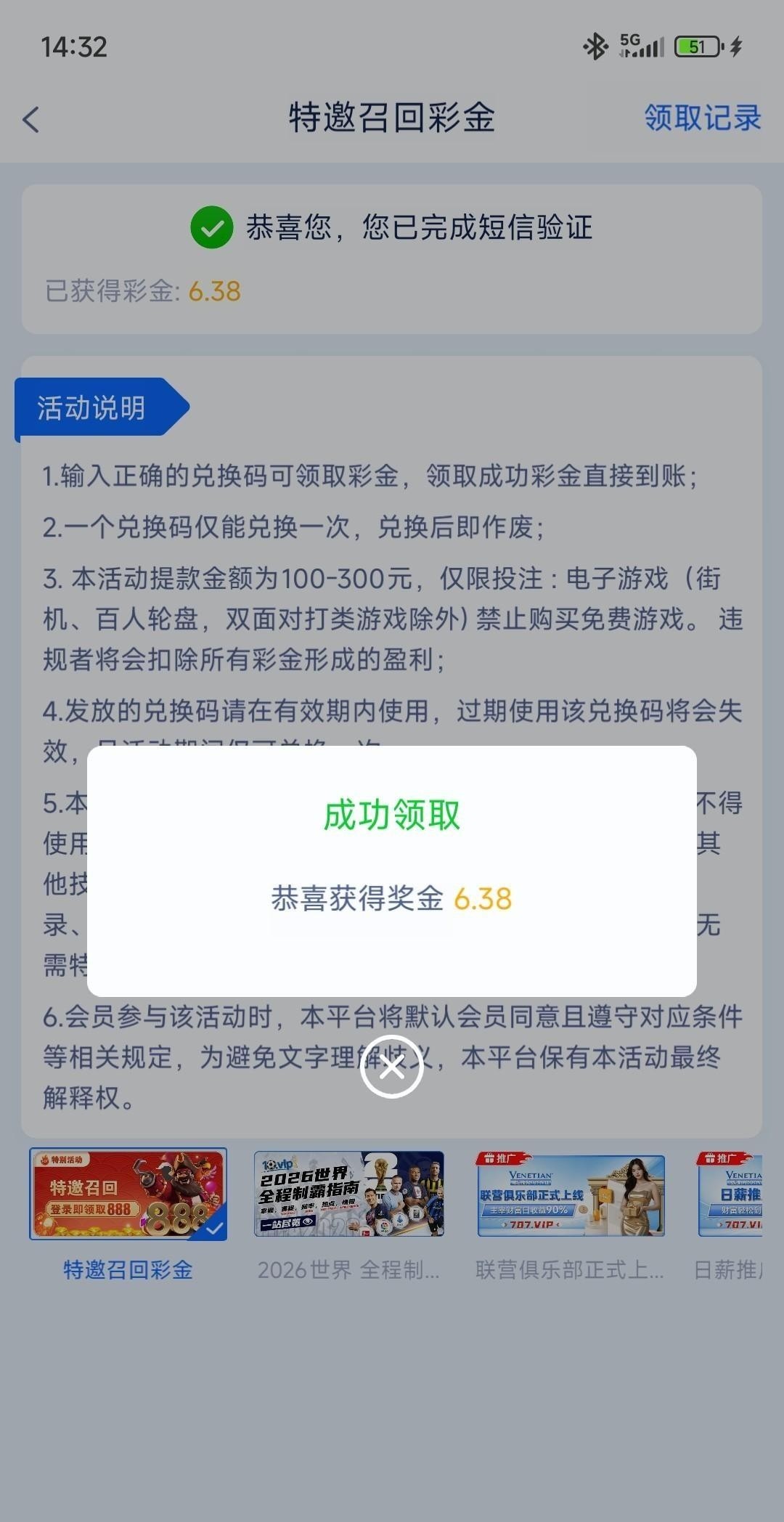Open the 日薪推广 promotion tile
This screenshot has height=1522, width=784.
pyautogui.click(x=730, y=1196)
